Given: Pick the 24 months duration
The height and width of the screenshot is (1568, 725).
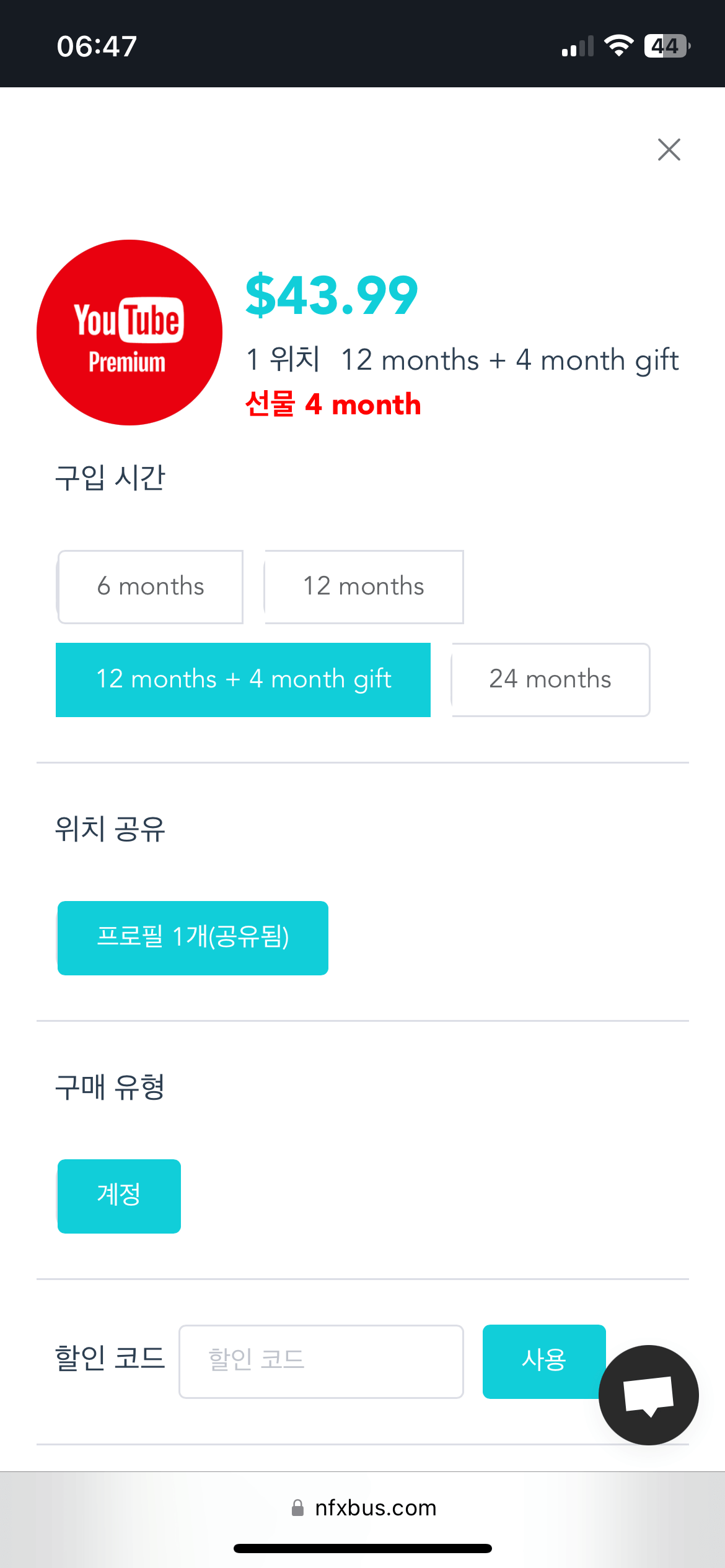Looking at the screenshot, I should pyautogui.click(x=550, y=679).
